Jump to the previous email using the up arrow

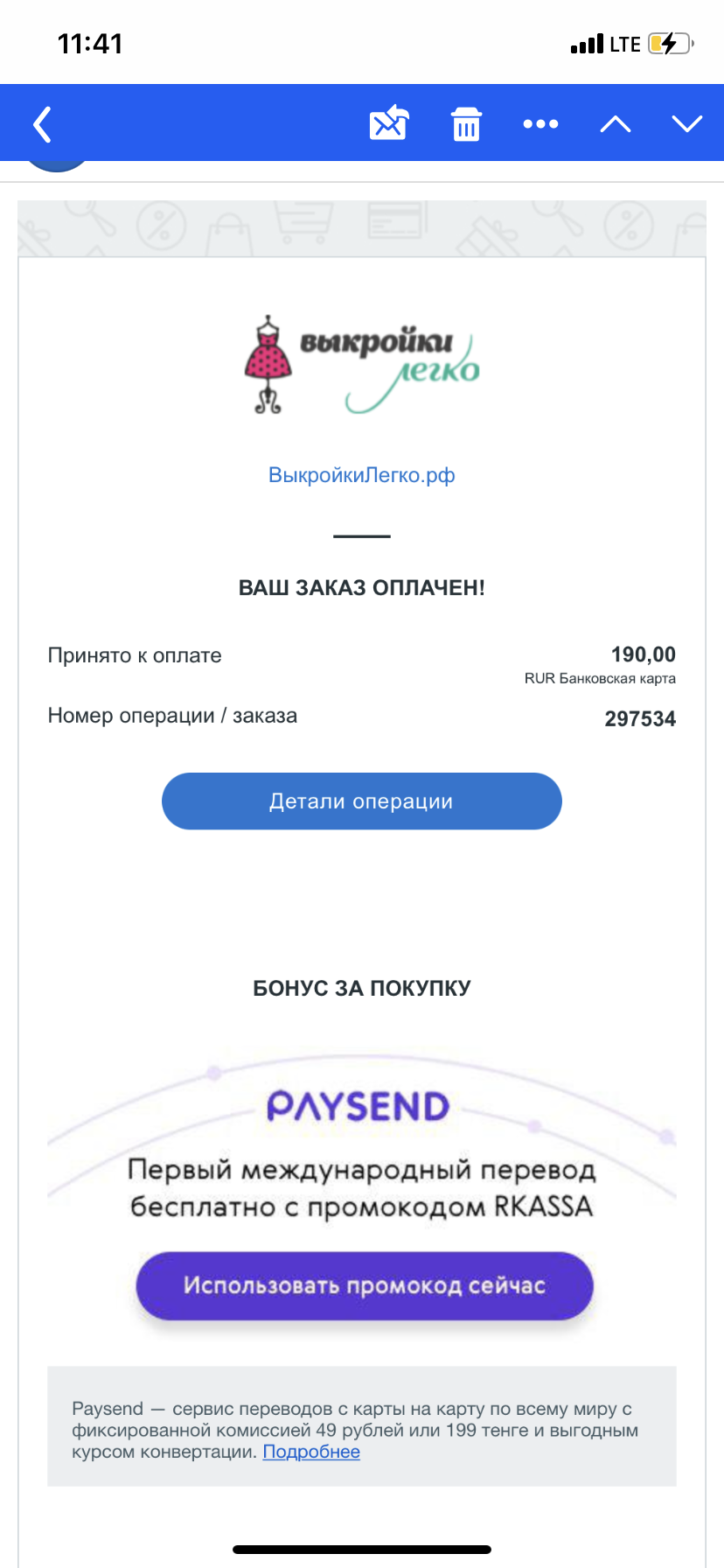click(x=616, y=124)
